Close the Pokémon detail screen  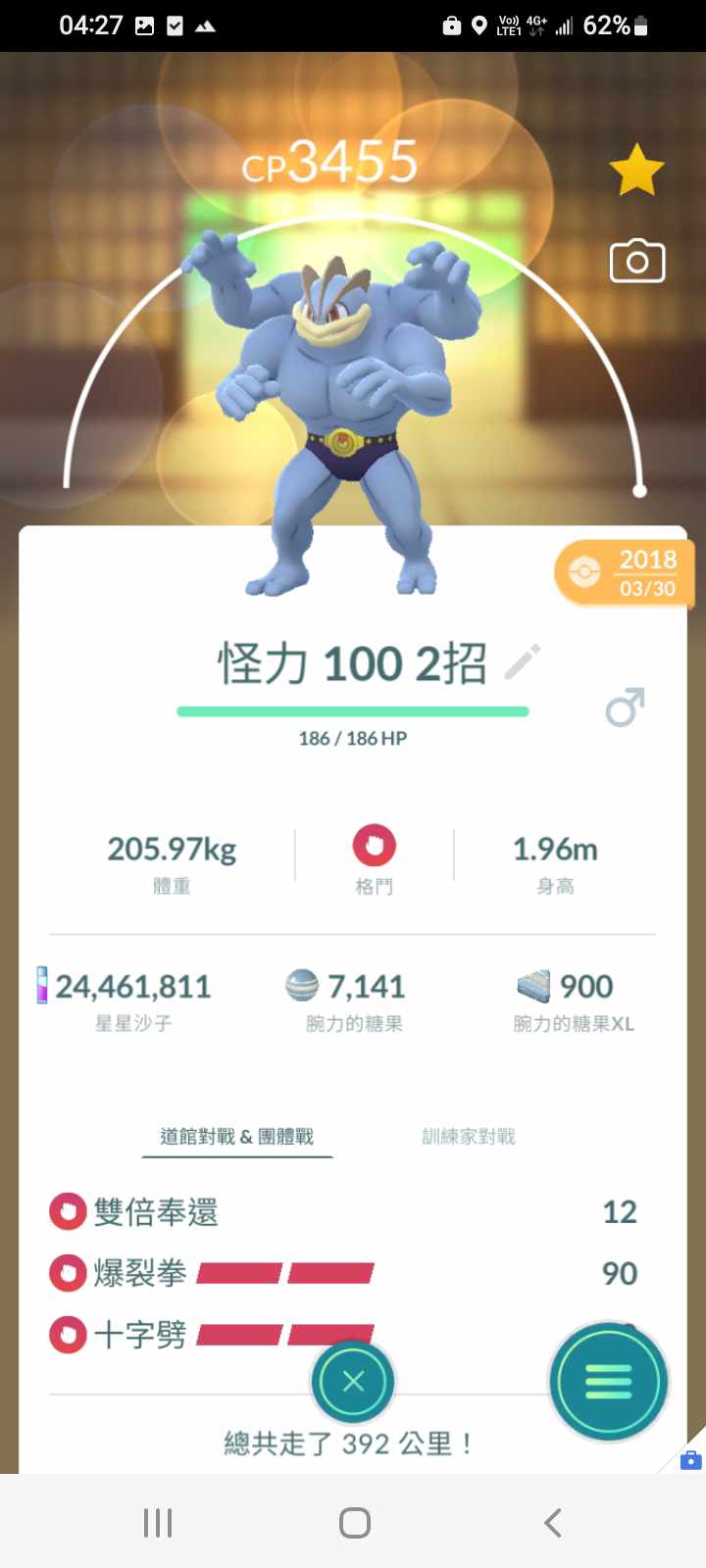(x=353, y=1381)
